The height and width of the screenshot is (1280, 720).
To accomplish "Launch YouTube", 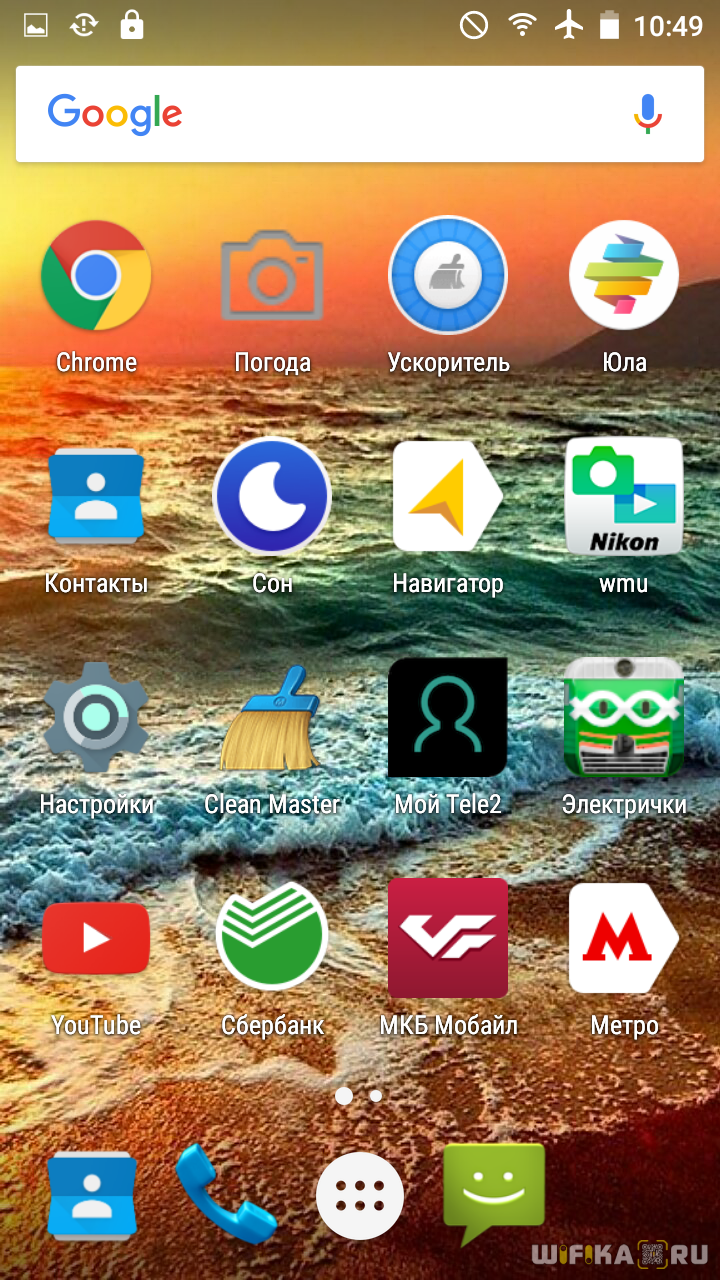I will tap(96, 939).
